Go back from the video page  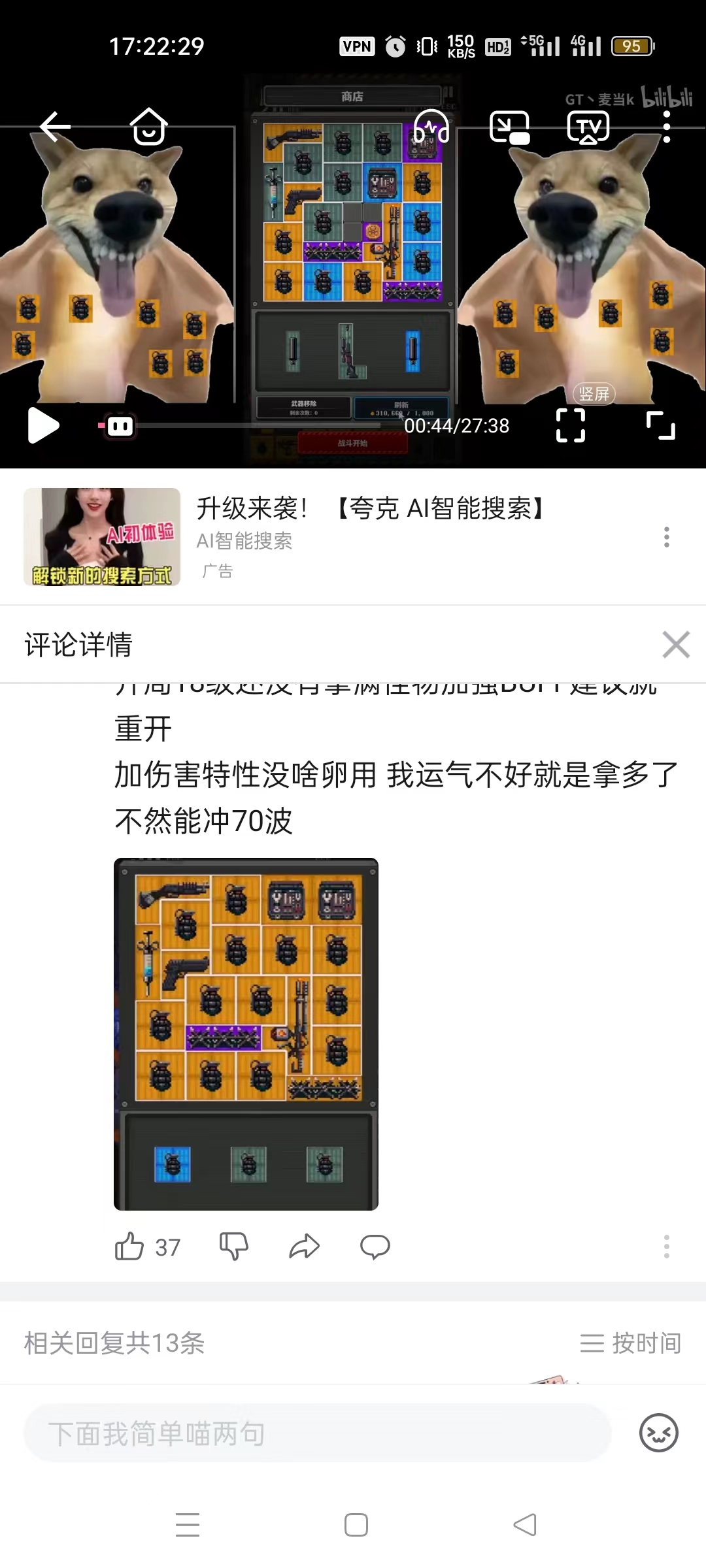[x=56, y=127]
